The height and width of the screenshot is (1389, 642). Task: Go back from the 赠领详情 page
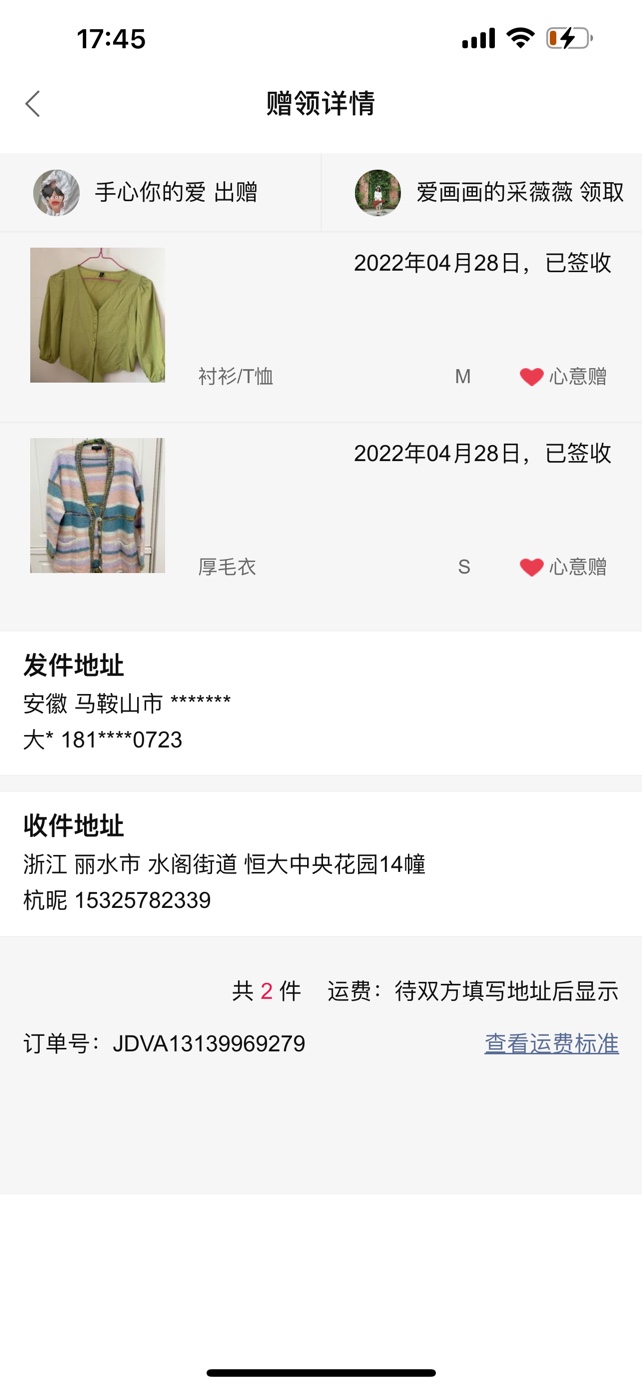(x=33, y=103)
